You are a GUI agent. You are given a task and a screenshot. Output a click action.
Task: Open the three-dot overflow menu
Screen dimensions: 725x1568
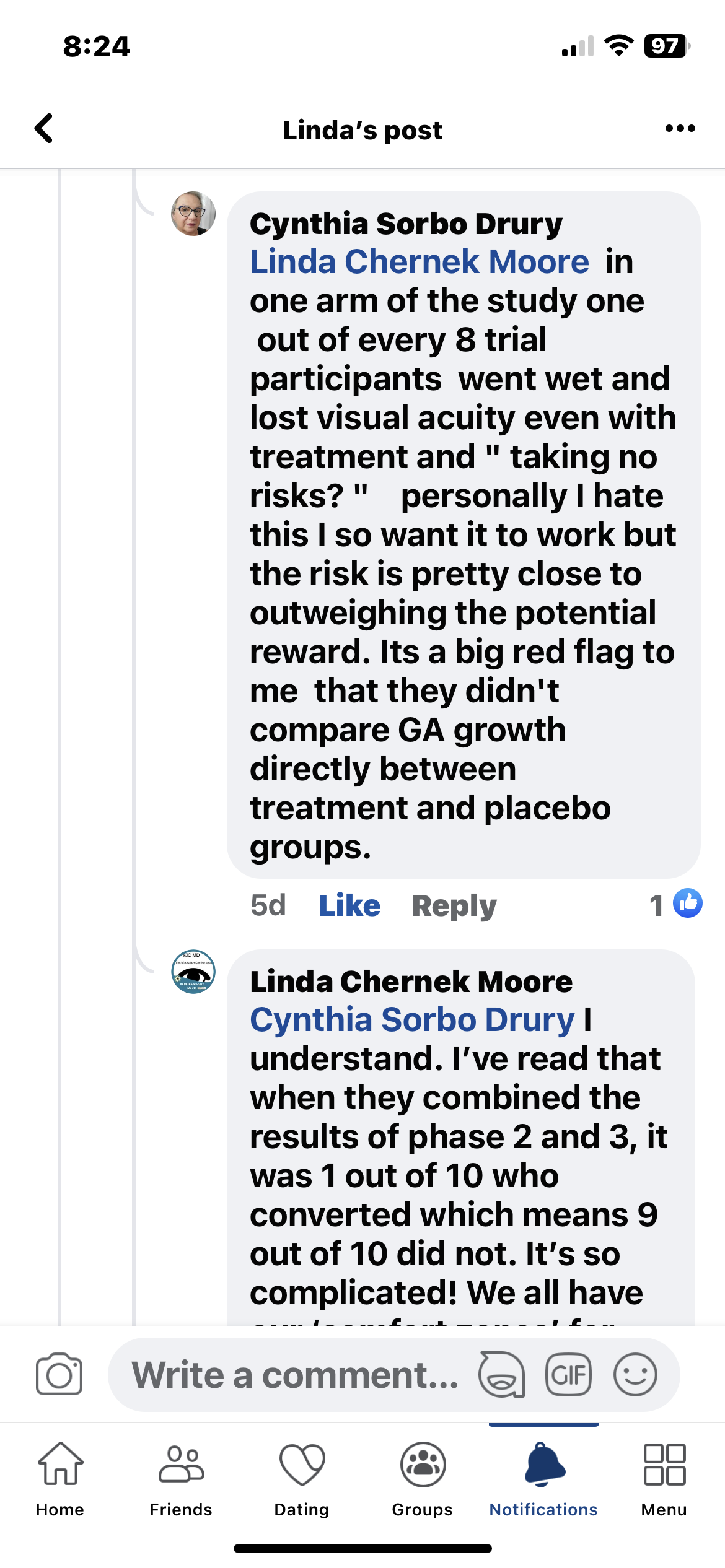pos(680,129)
